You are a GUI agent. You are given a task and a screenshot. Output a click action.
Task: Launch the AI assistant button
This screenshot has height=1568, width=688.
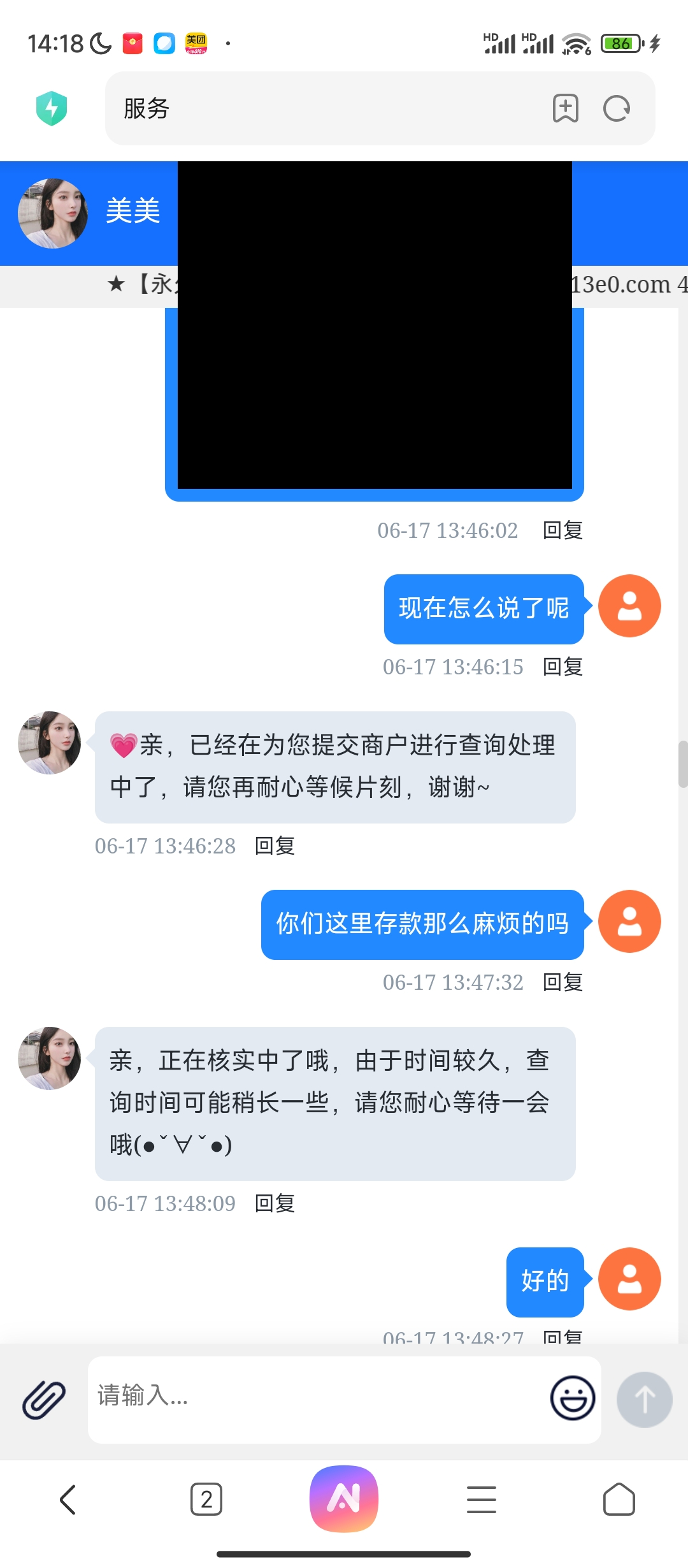(344, 1498)
